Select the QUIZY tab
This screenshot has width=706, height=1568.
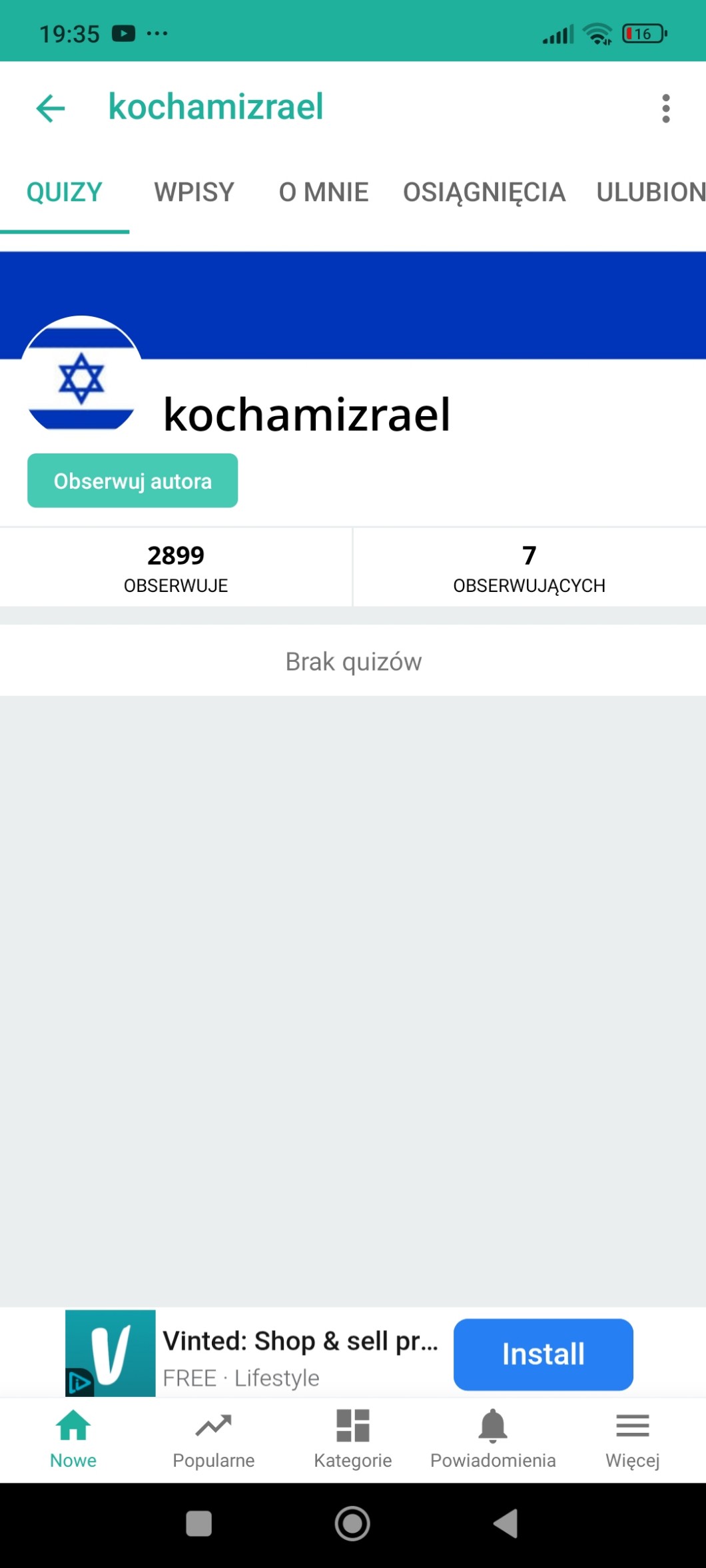click(x=65, y=192)
